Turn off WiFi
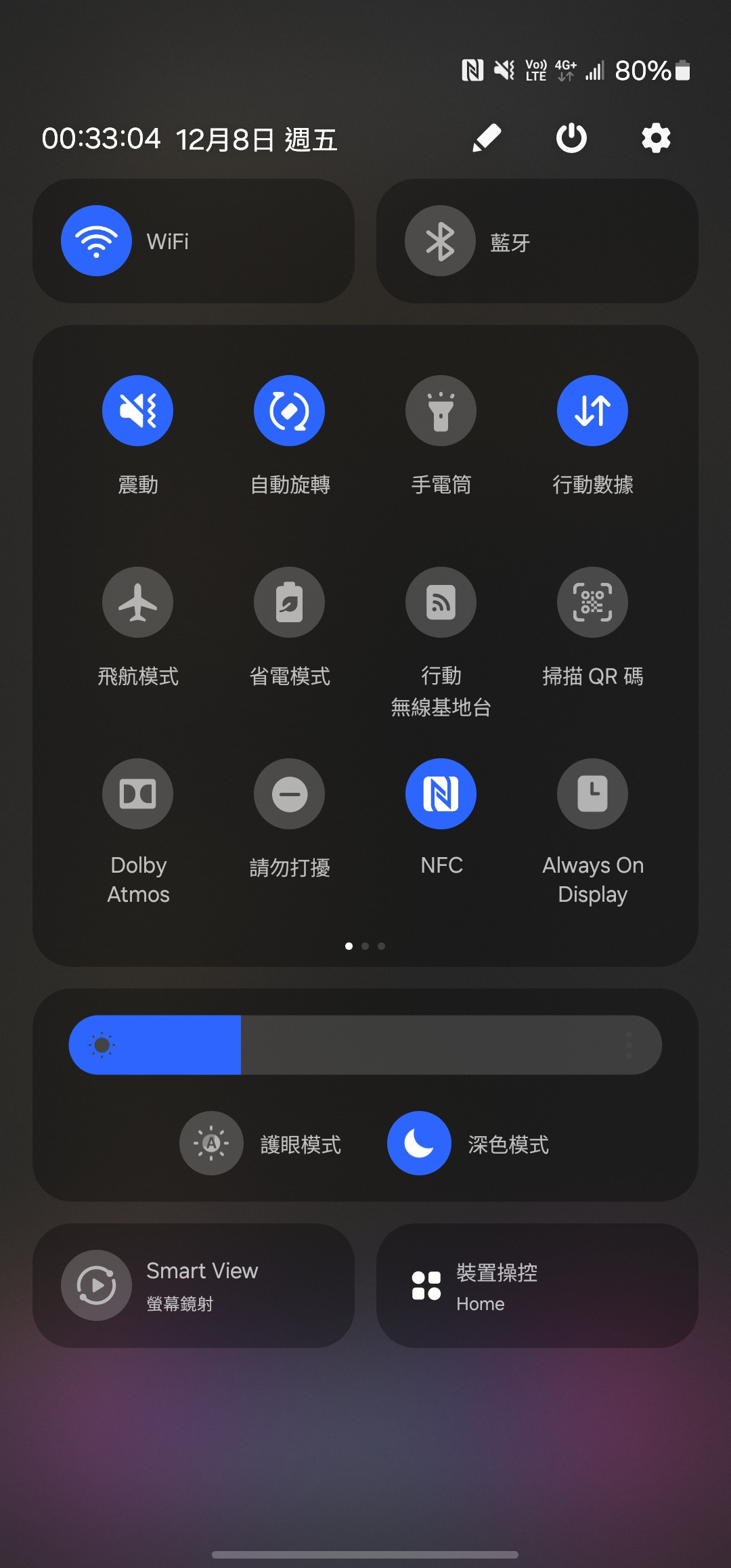 96,241
